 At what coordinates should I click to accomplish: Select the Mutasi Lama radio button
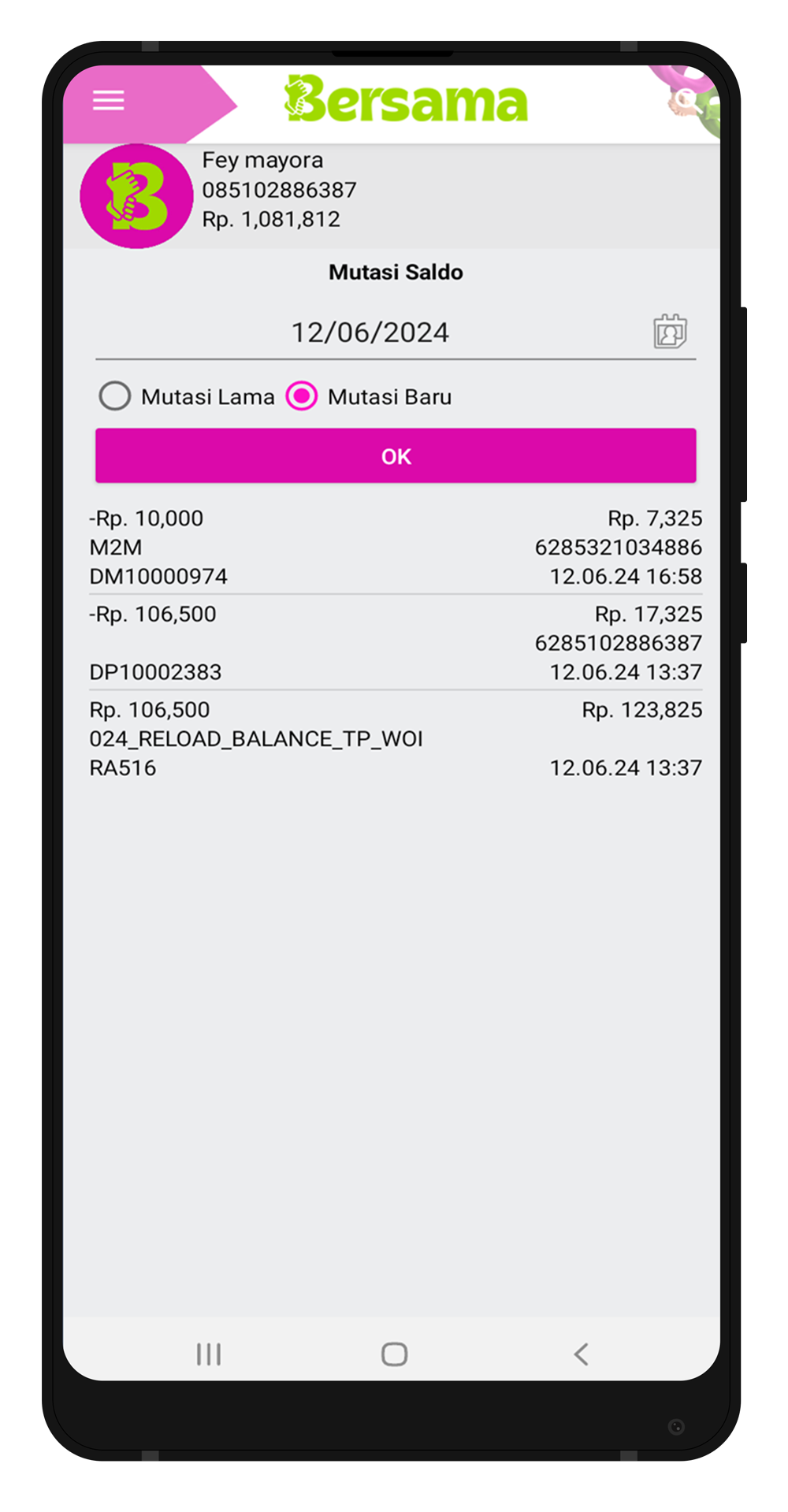click(x=115, y=396)
